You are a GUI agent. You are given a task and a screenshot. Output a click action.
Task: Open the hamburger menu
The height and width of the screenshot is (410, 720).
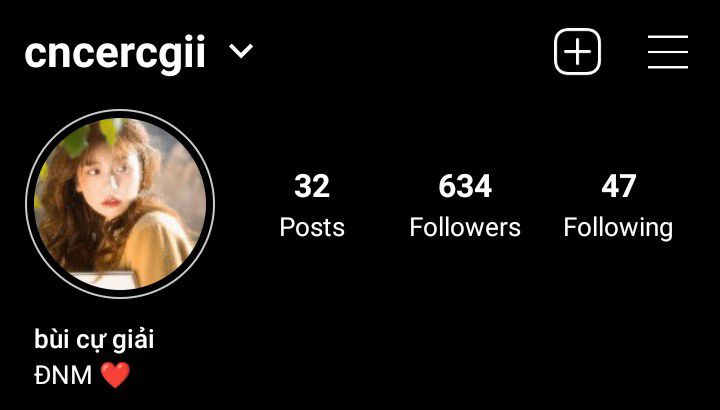click(x=668, y=52)
